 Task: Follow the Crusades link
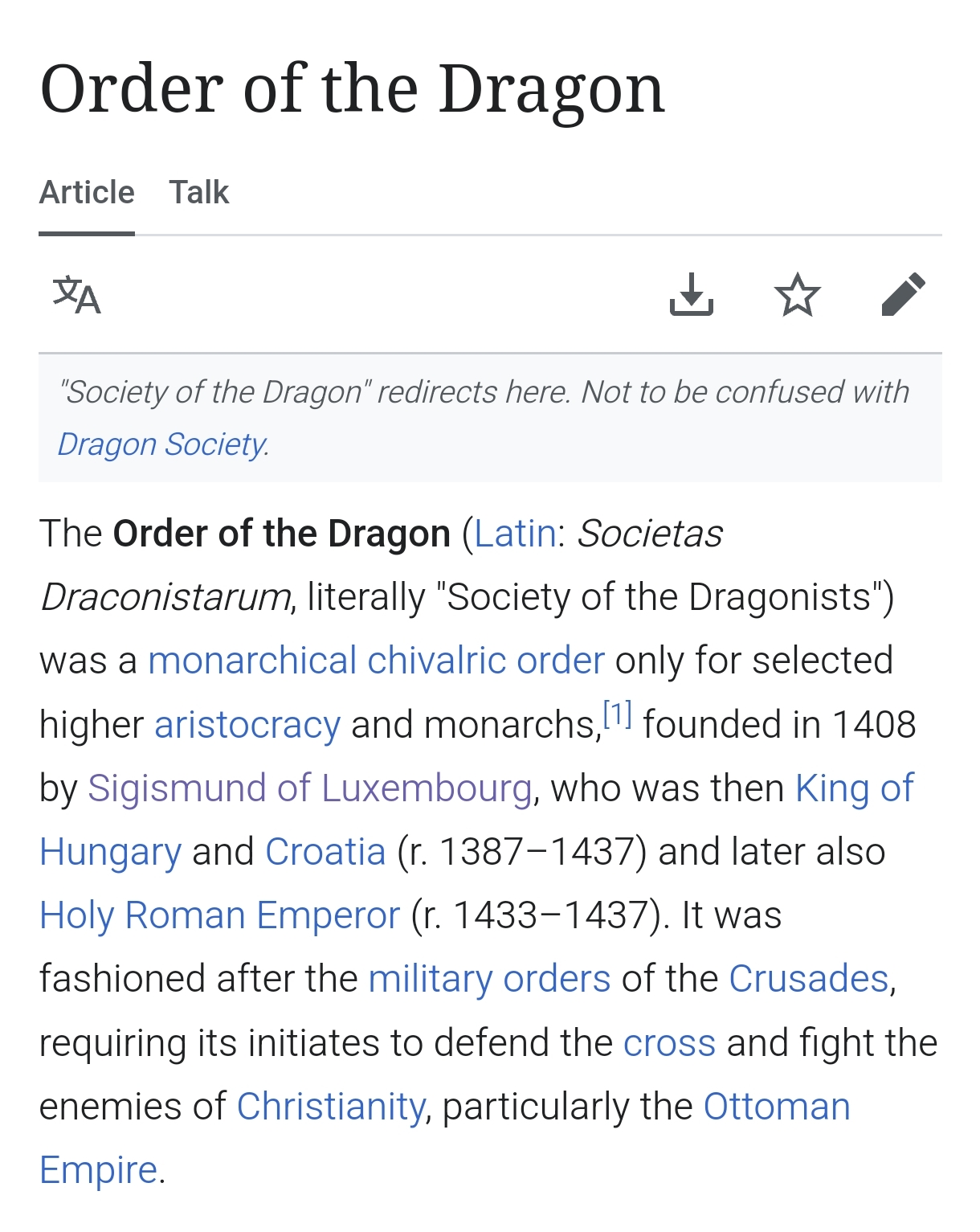click(809, 979)
